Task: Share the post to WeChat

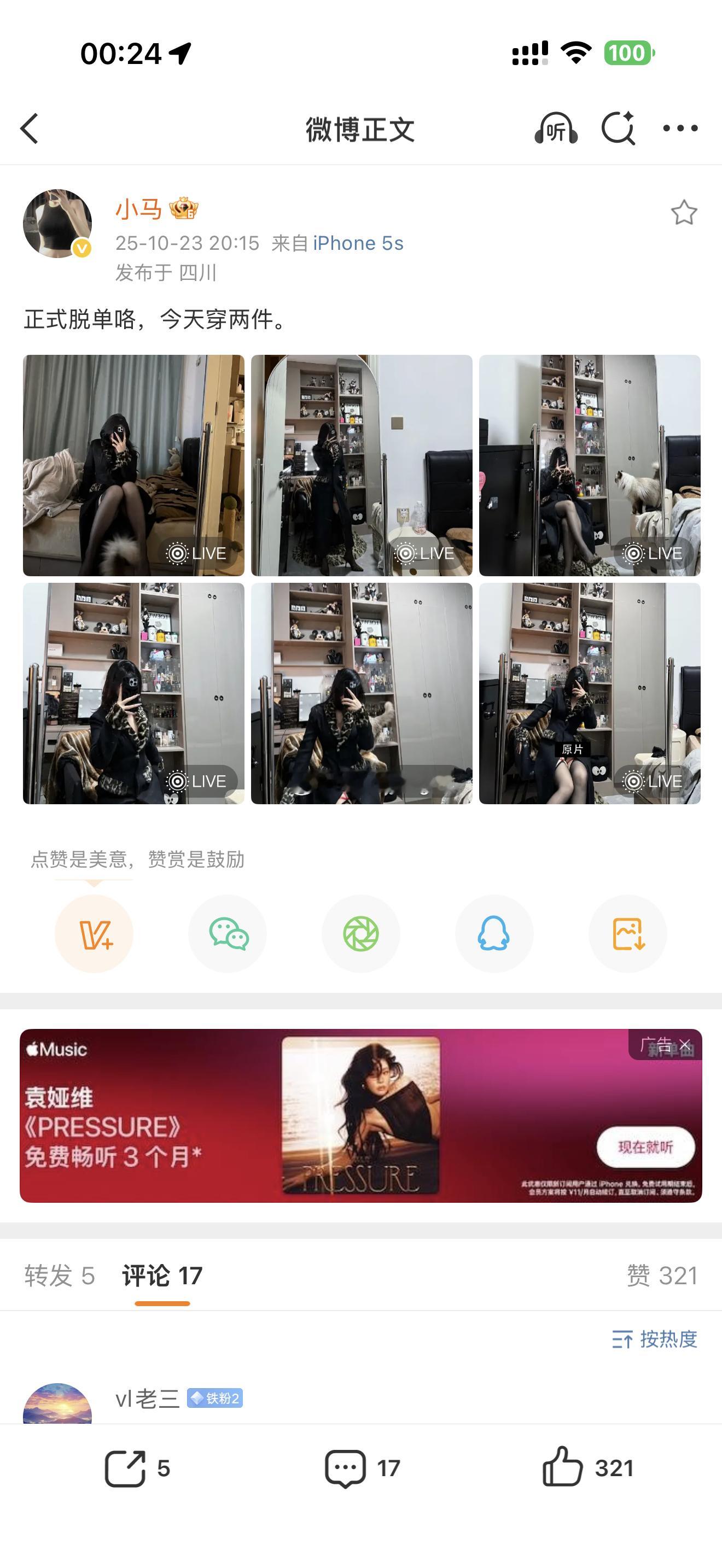Action: tap(227, 933)
